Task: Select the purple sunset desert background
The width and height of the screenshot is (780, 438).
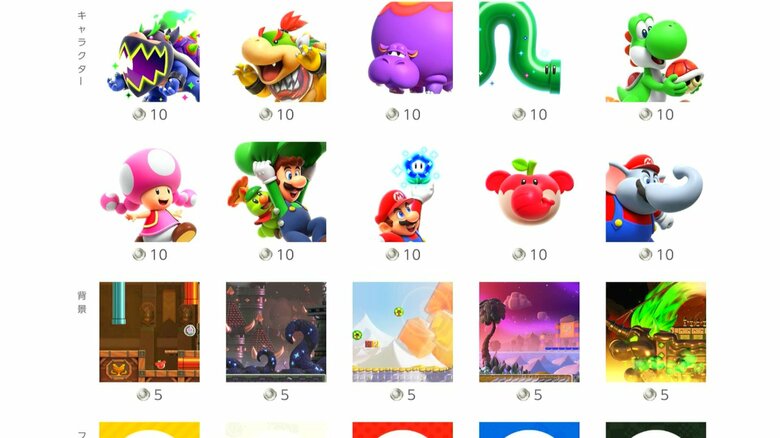Action: pyautogui.click(x=529, y=332)
